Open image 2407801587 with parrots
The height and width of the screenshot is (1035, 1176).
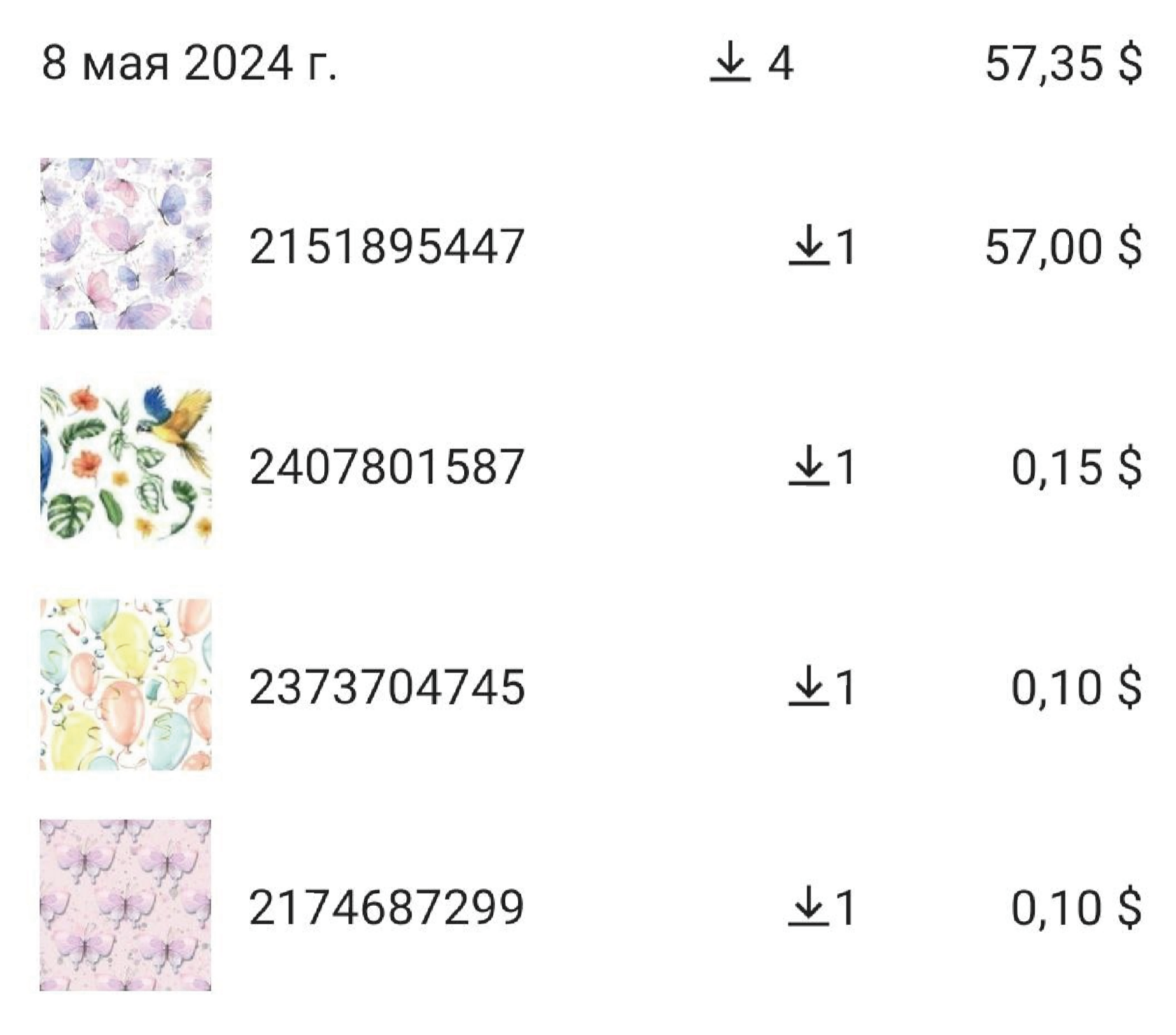tap(126, 464)
